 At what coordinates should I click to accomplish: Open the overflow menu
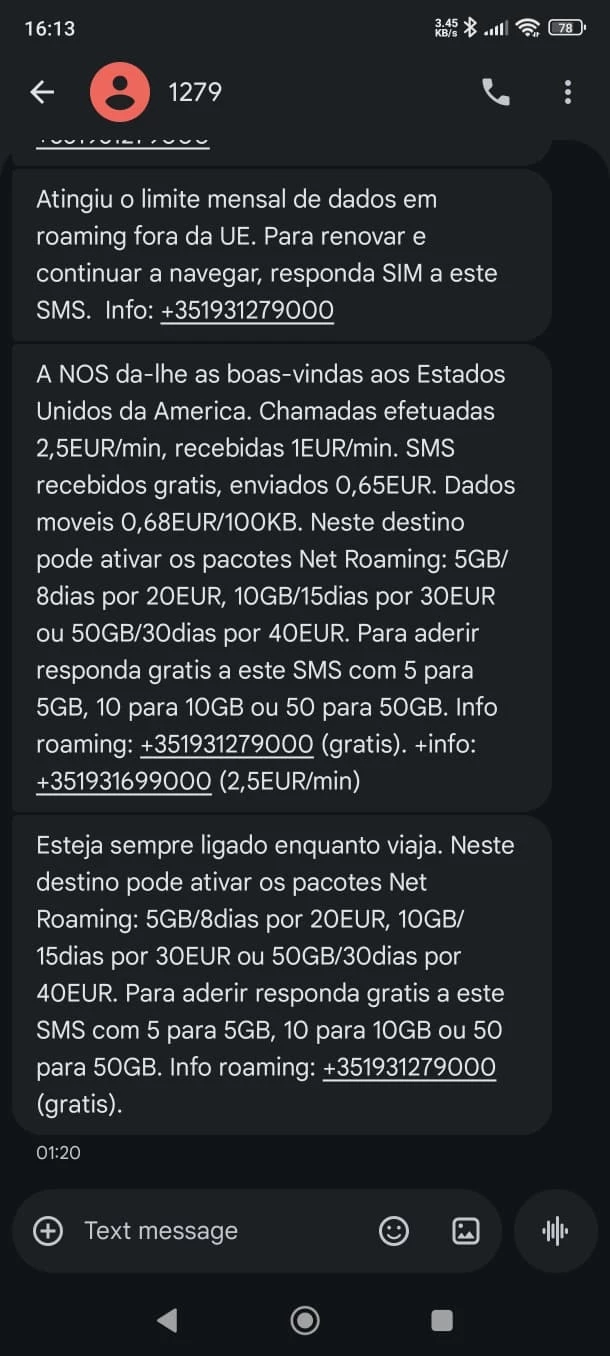567,93
